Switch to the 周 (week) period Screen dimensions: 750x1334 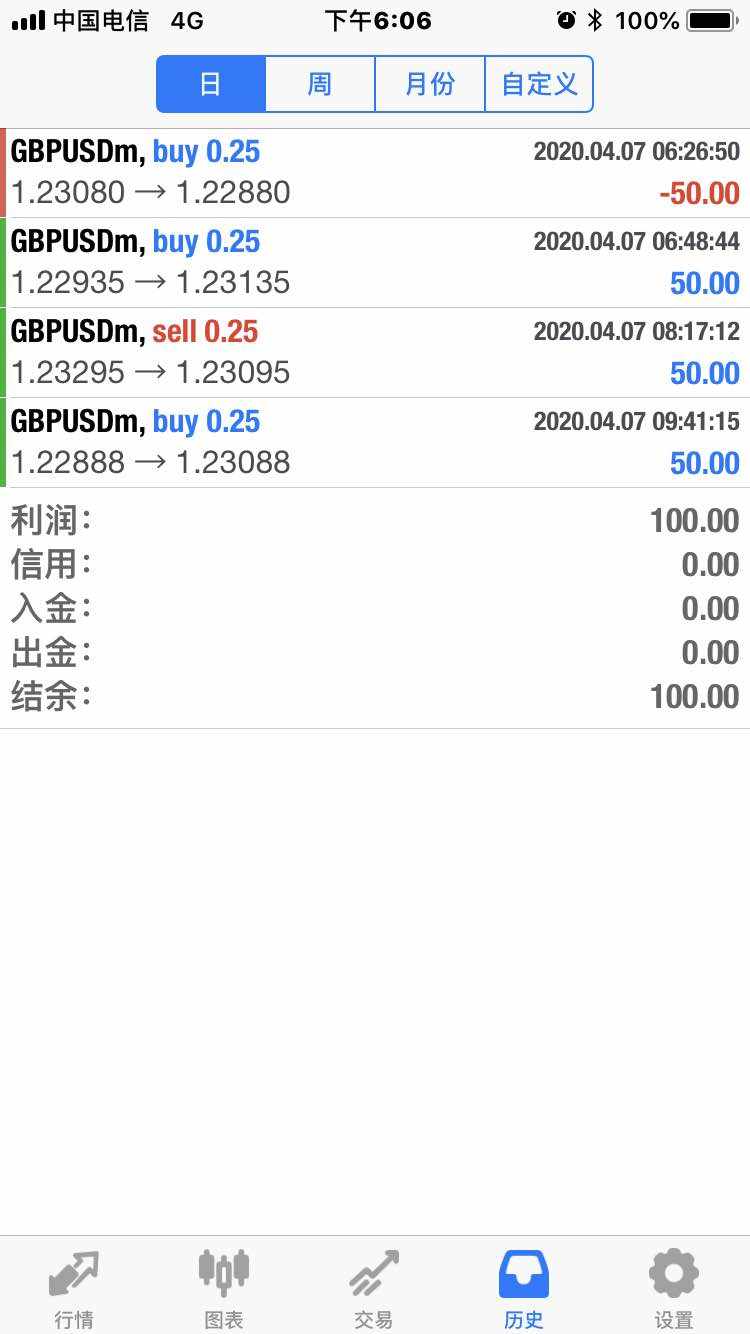(320, 84)
